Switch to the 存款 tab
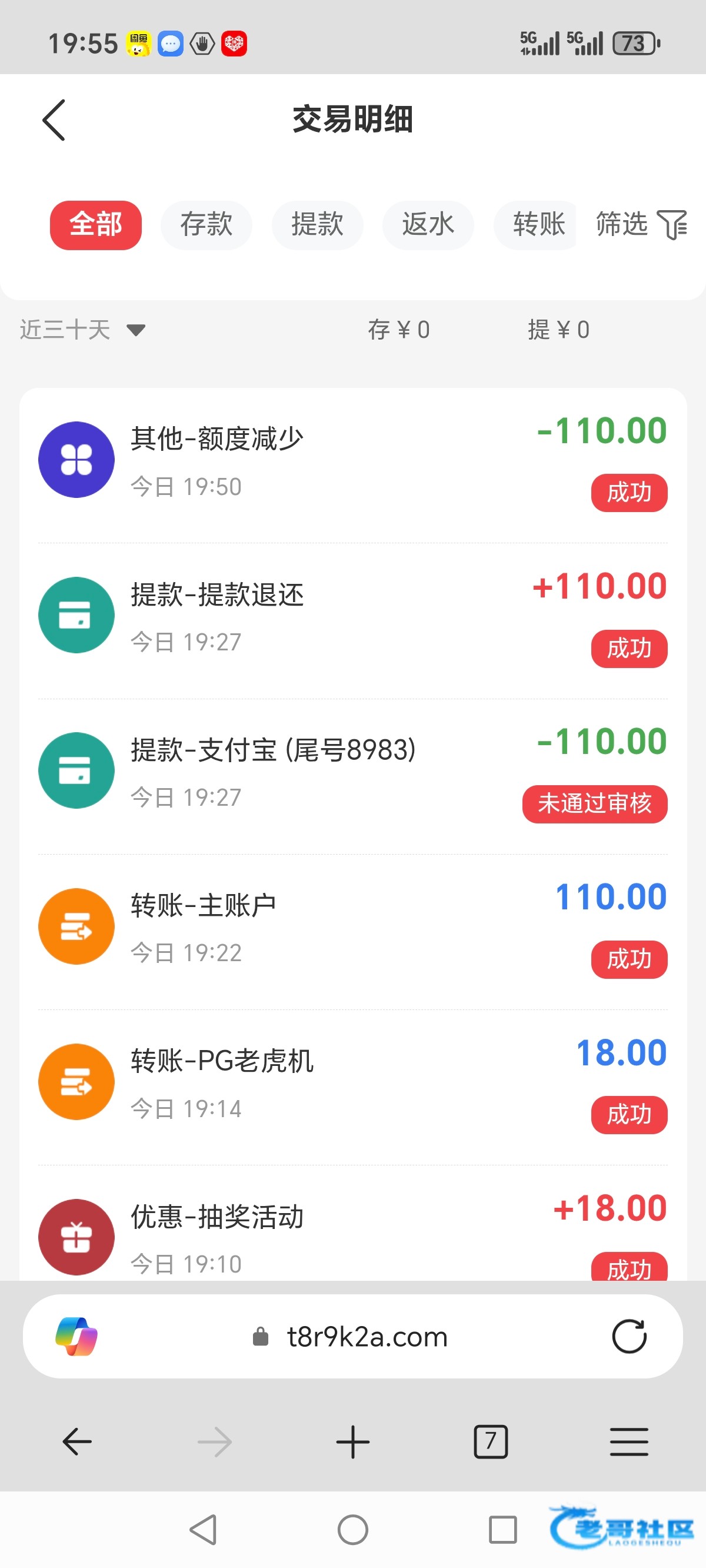Screen dimensions: 706x1568 [207, 225]
